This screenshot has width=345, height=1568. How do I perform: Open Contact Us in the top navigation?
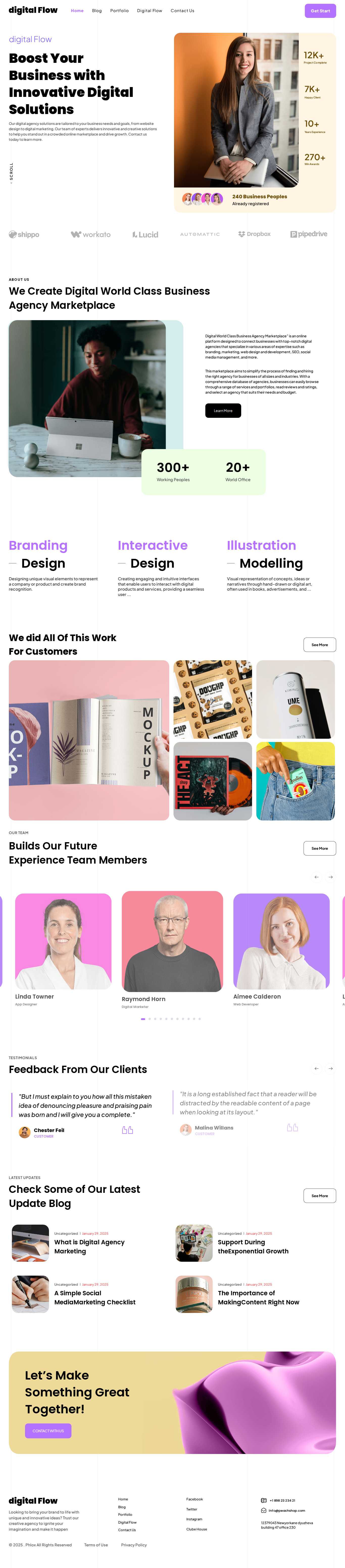[x=182, y=11]
